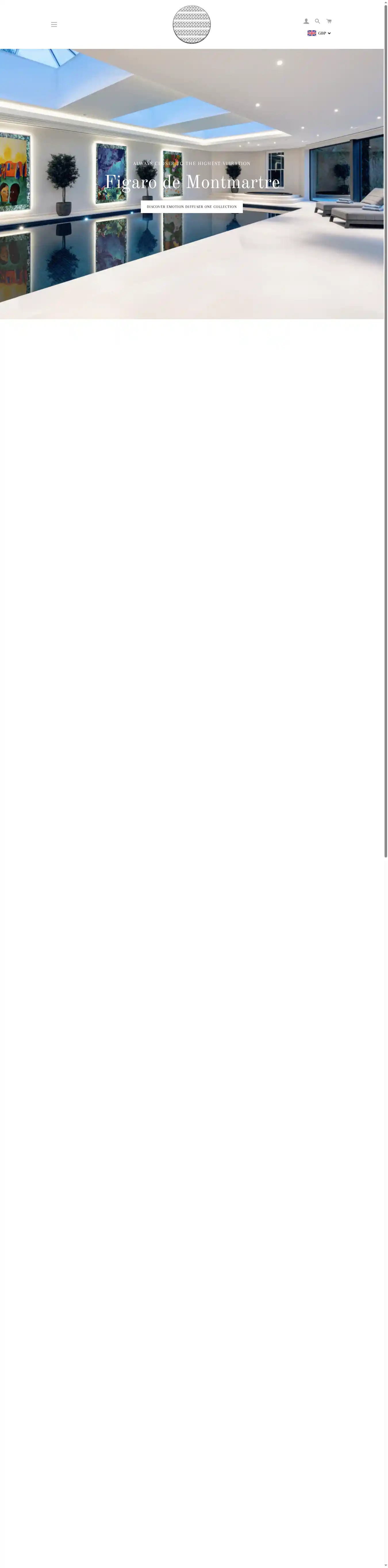Open the account login icon

pos(306,21)
